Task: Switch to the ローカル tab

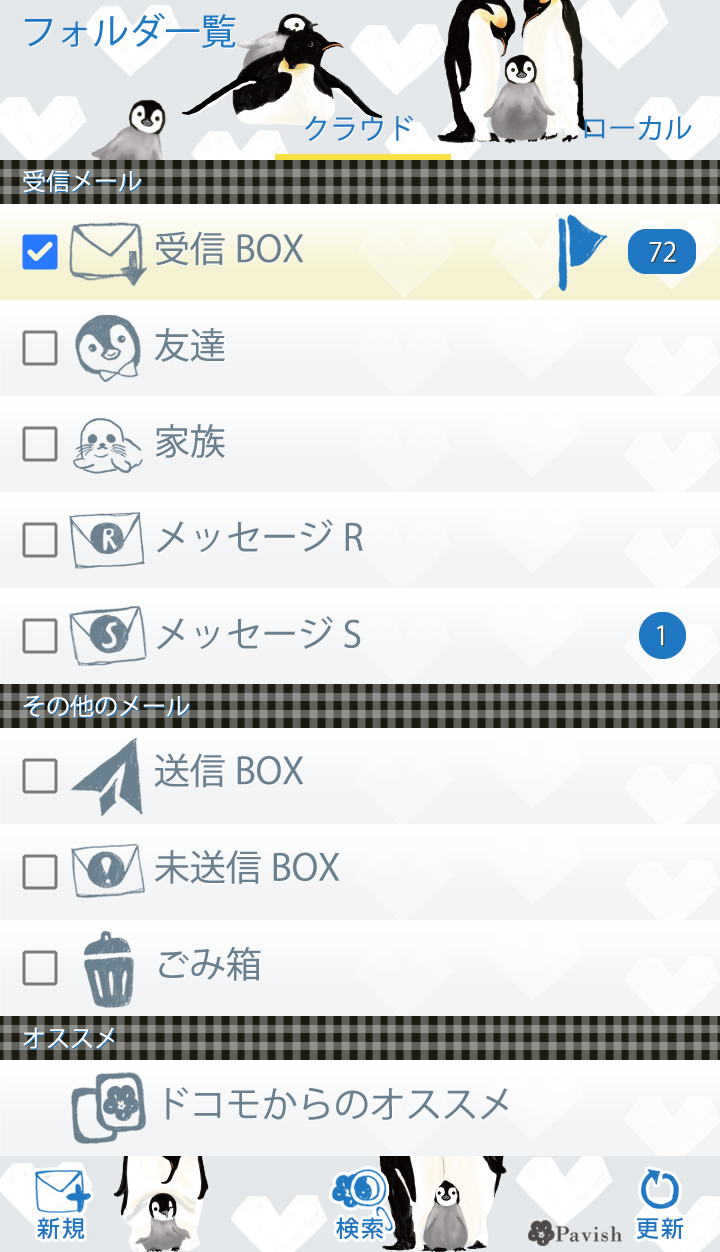Action: (x=637, y=128)
